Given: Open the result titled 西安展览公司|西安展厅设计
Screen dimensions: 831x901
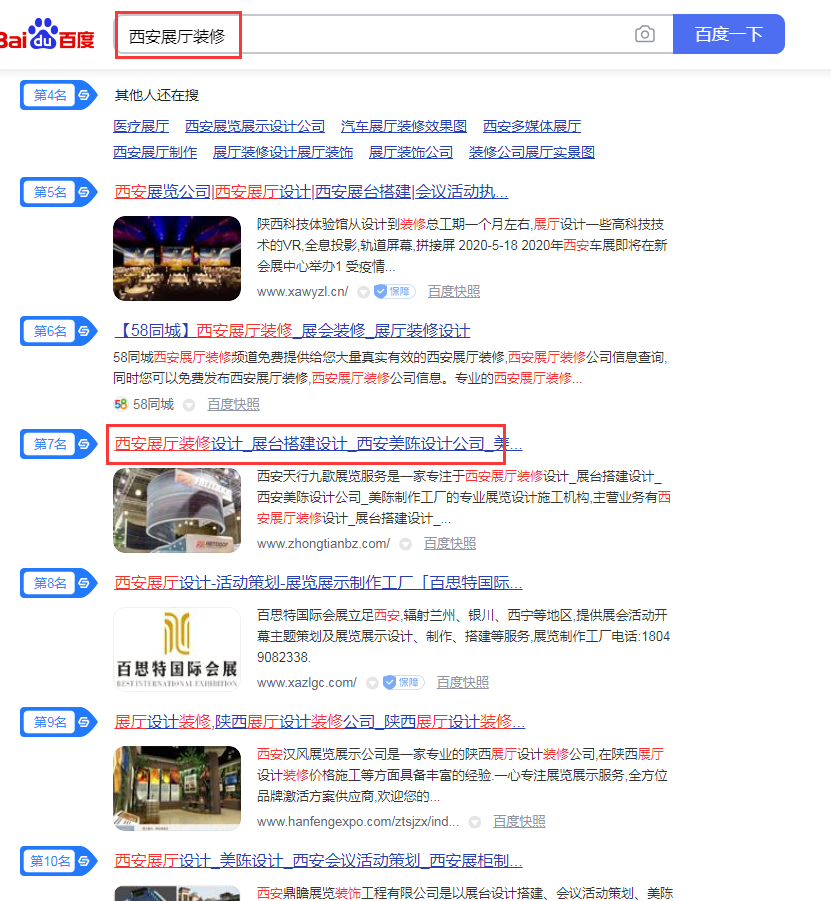Looking at the screenshot, I should coord(311,192).
